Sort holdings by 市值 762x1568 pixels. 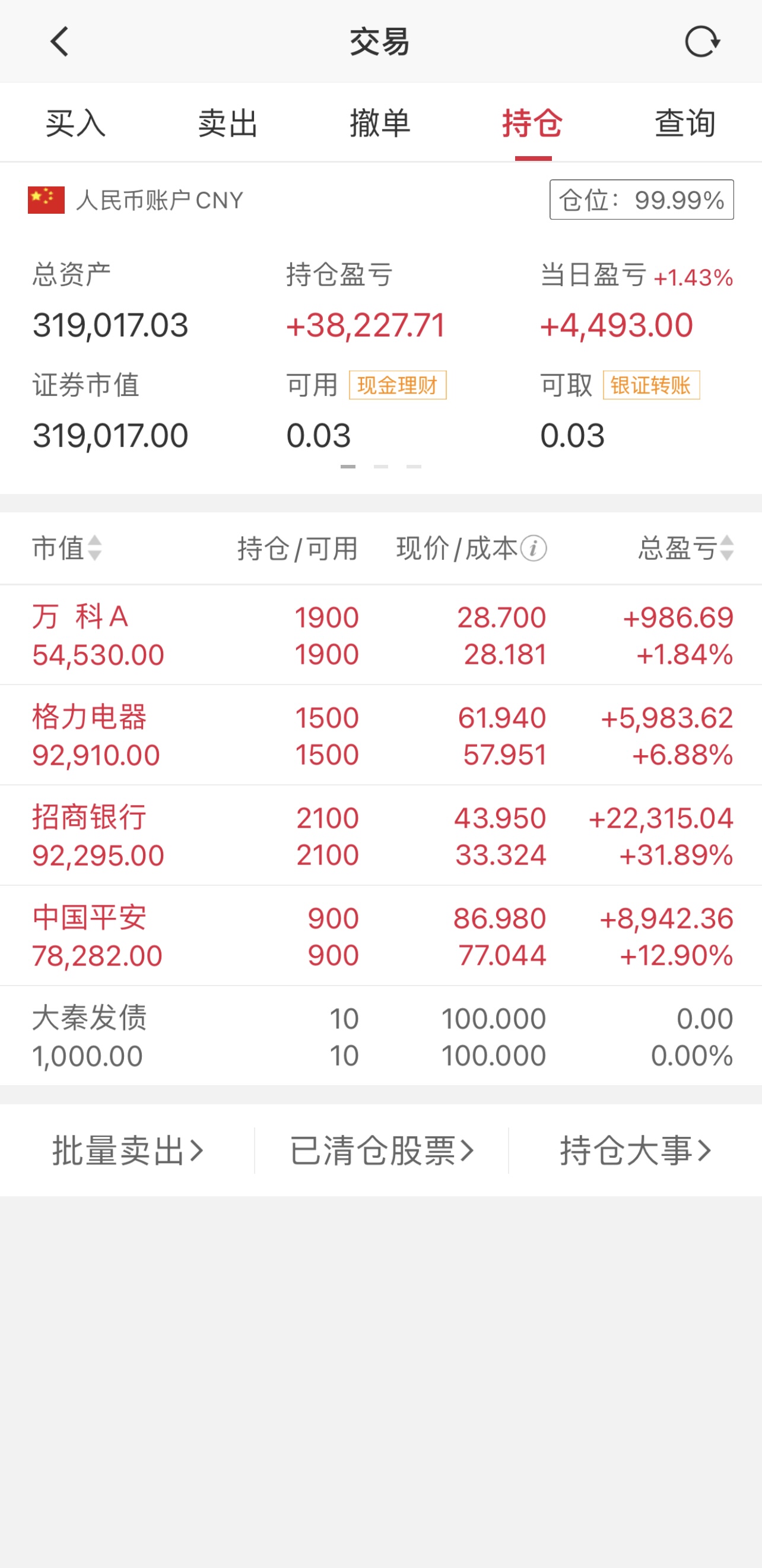click(67, 548)
